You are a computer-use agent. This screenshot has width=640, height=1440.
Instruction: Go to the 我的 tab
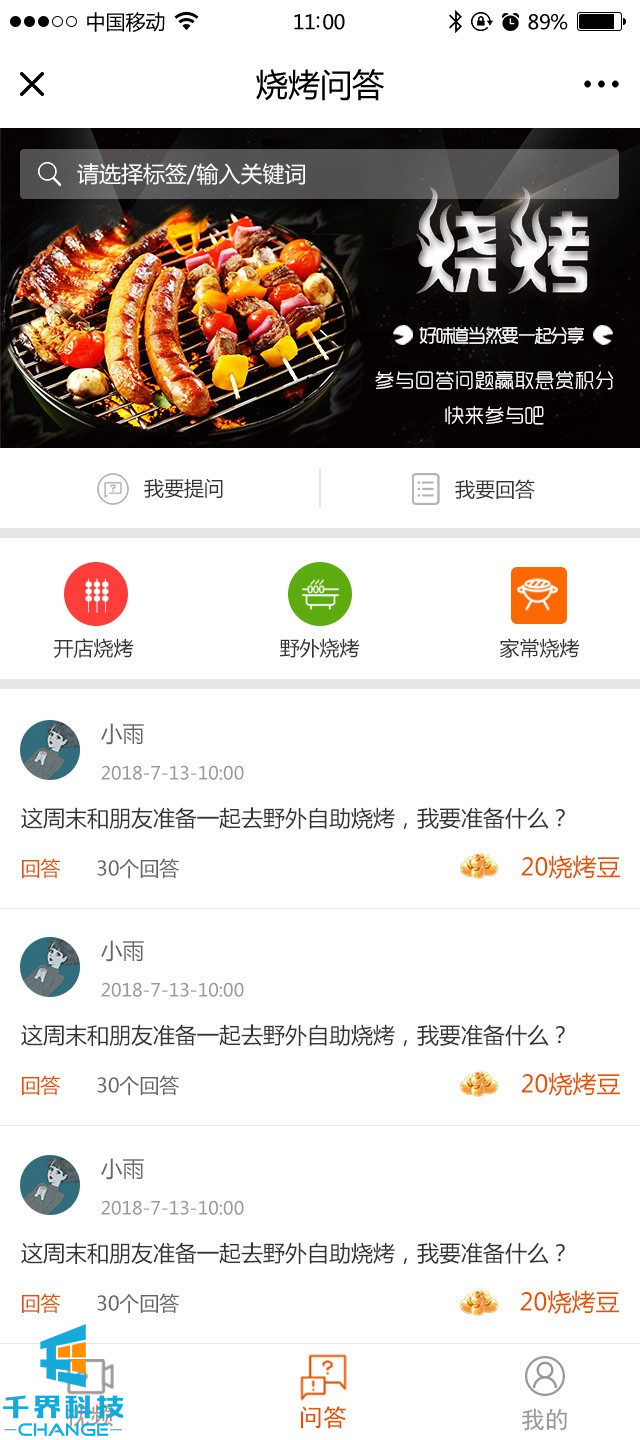tap(545, 1392)
